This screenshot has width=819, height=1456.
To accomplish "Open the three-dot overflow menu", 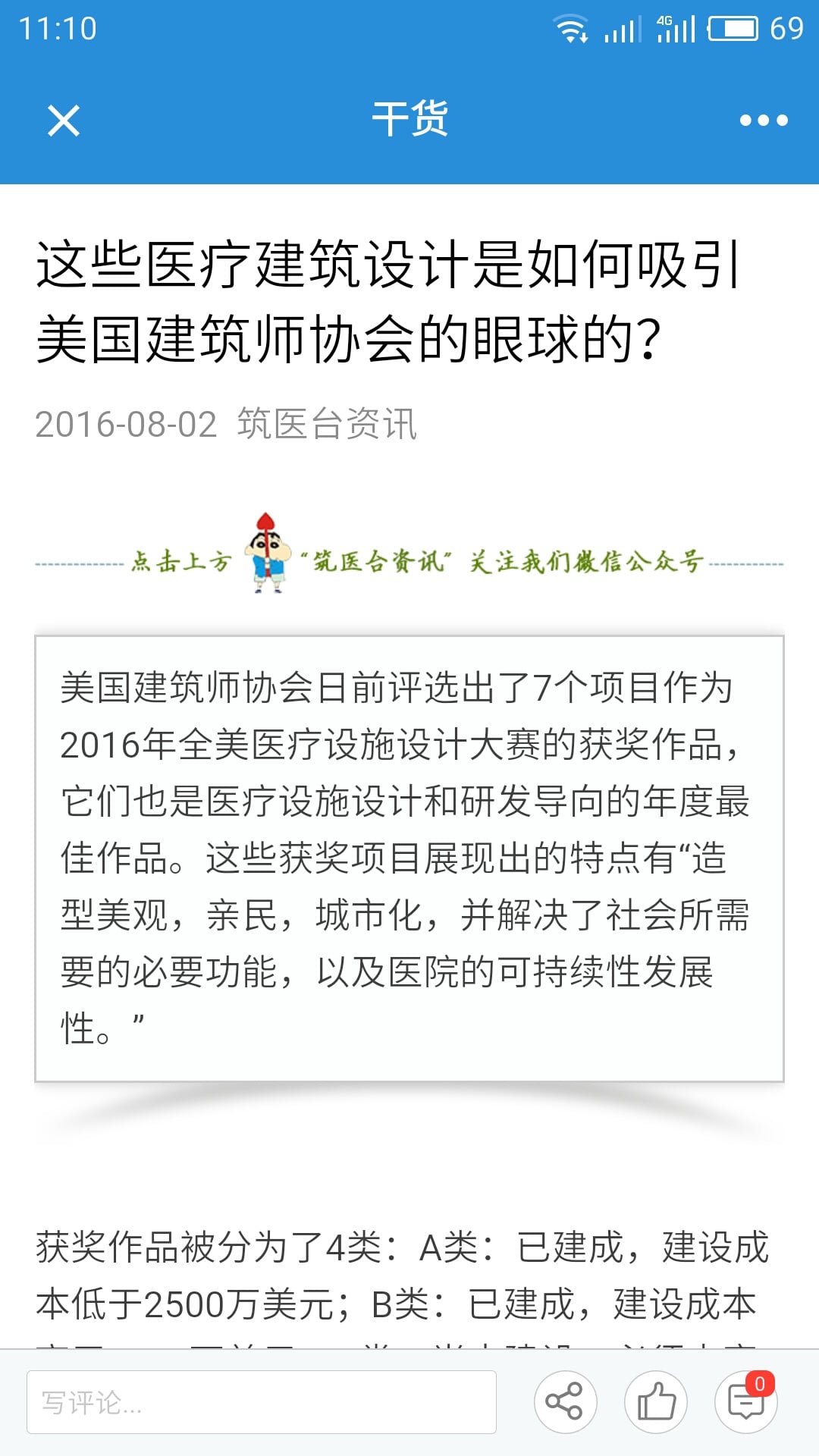I will (x=764, y=121).
